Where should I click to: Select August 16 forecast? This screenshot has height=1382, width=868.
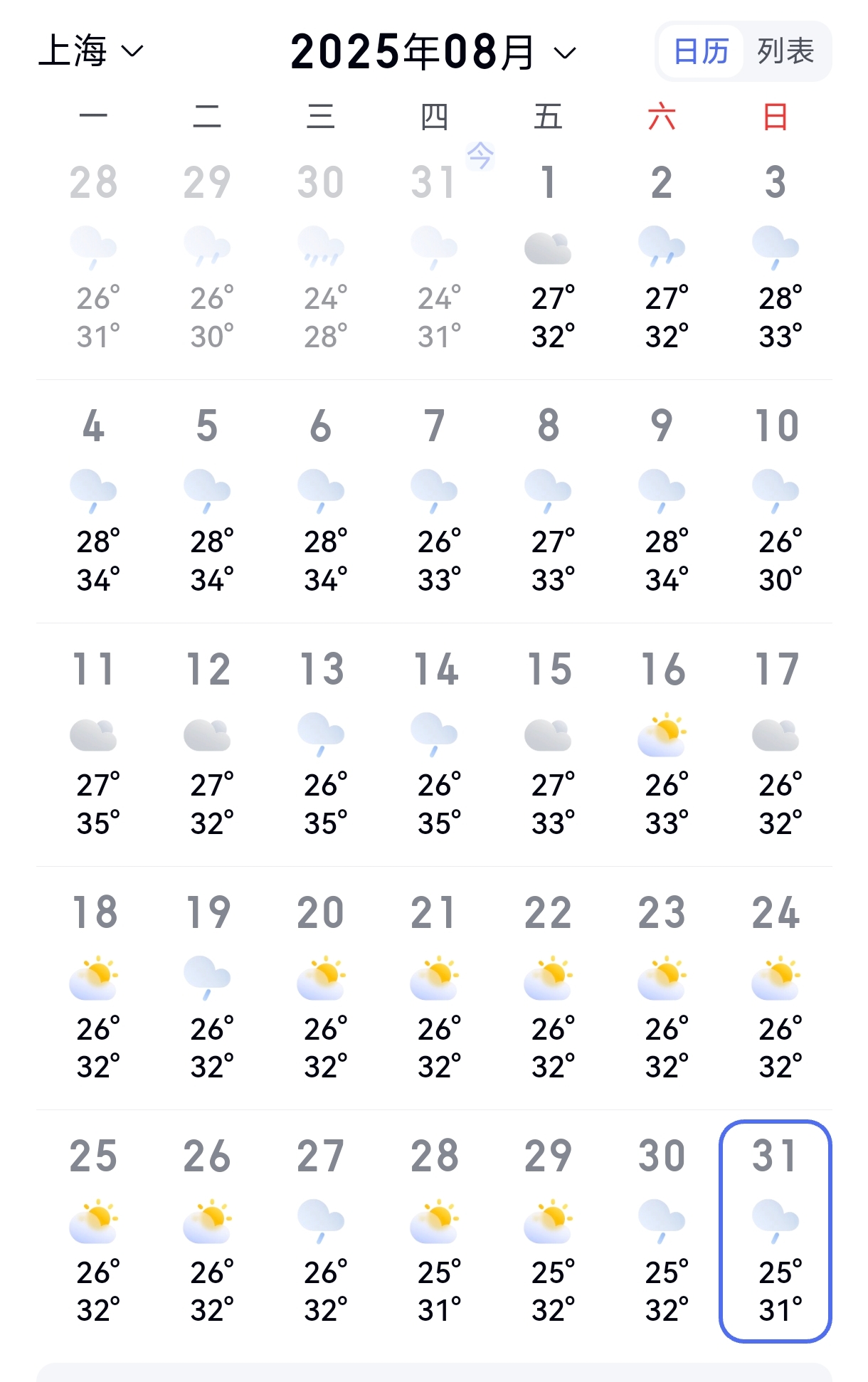(x=662, y=743)
